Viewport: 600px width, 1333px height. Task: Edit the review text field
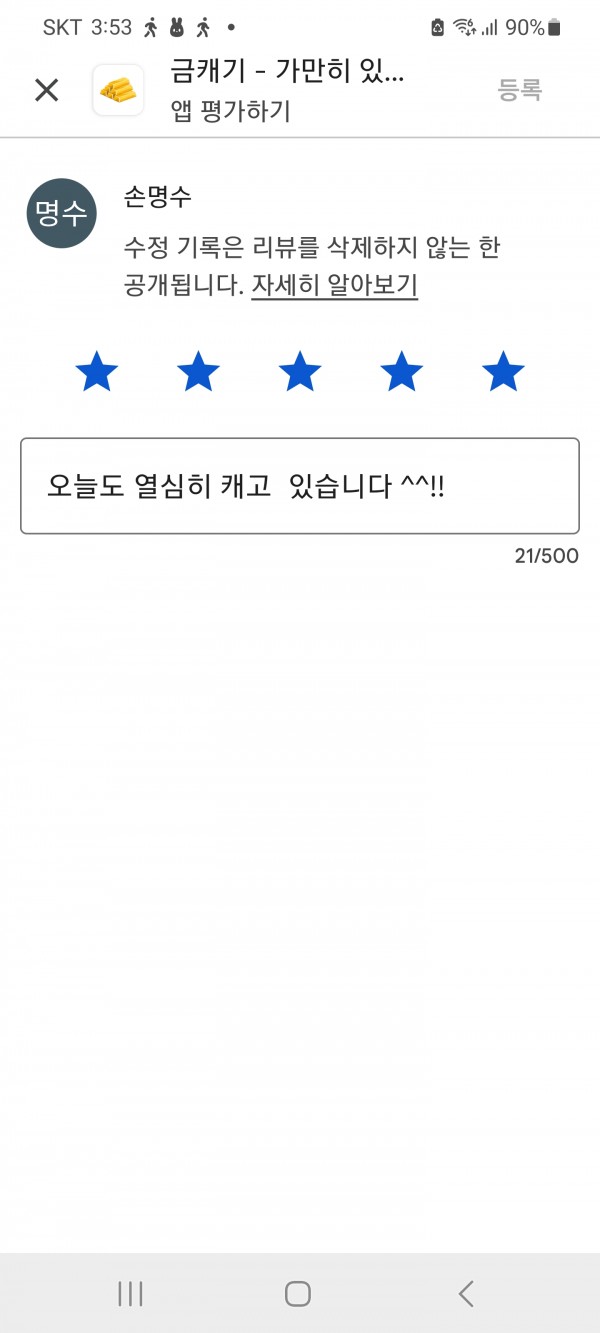click(300, 486)
